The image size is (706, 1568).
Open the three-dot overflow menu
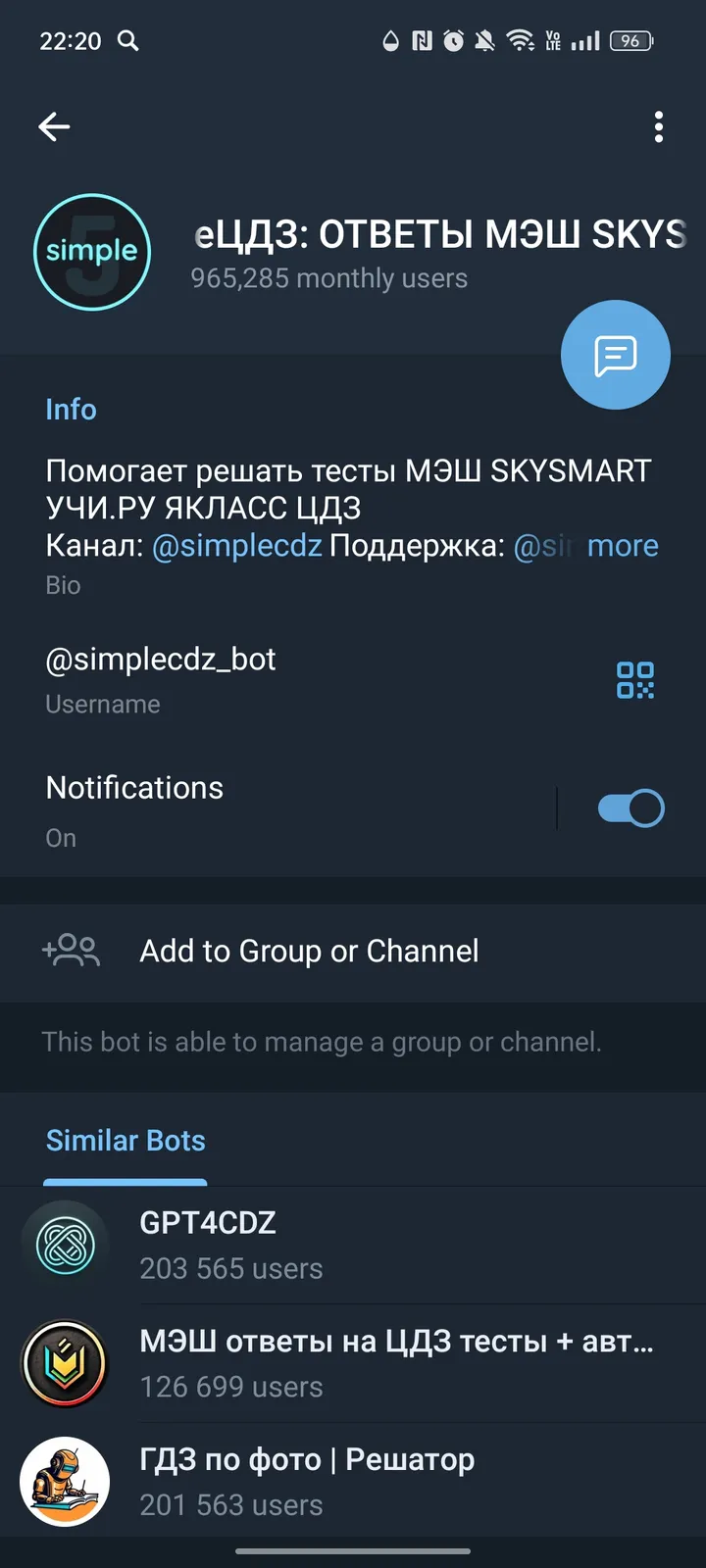click(x=658, y=126)
